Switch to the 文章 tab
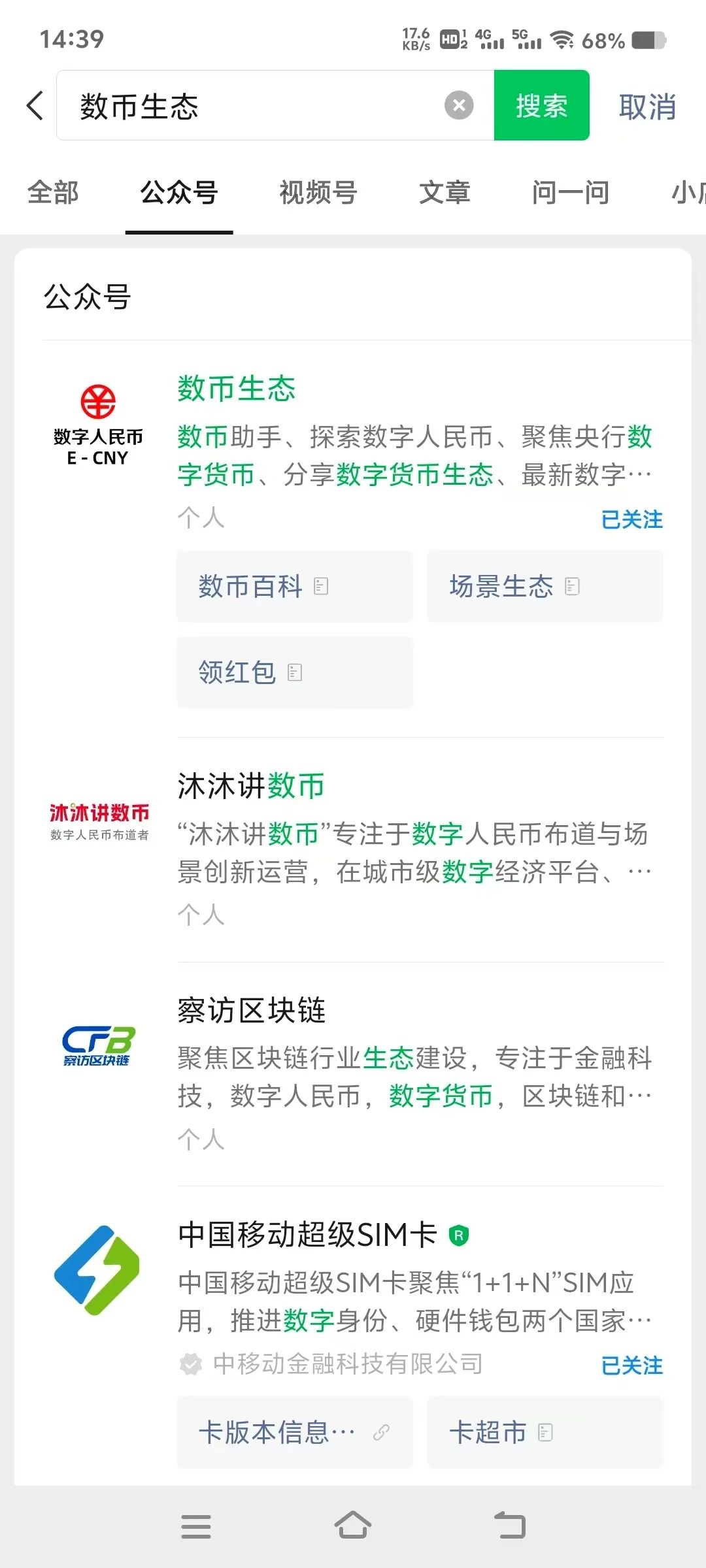 click(x=445, y=193)
